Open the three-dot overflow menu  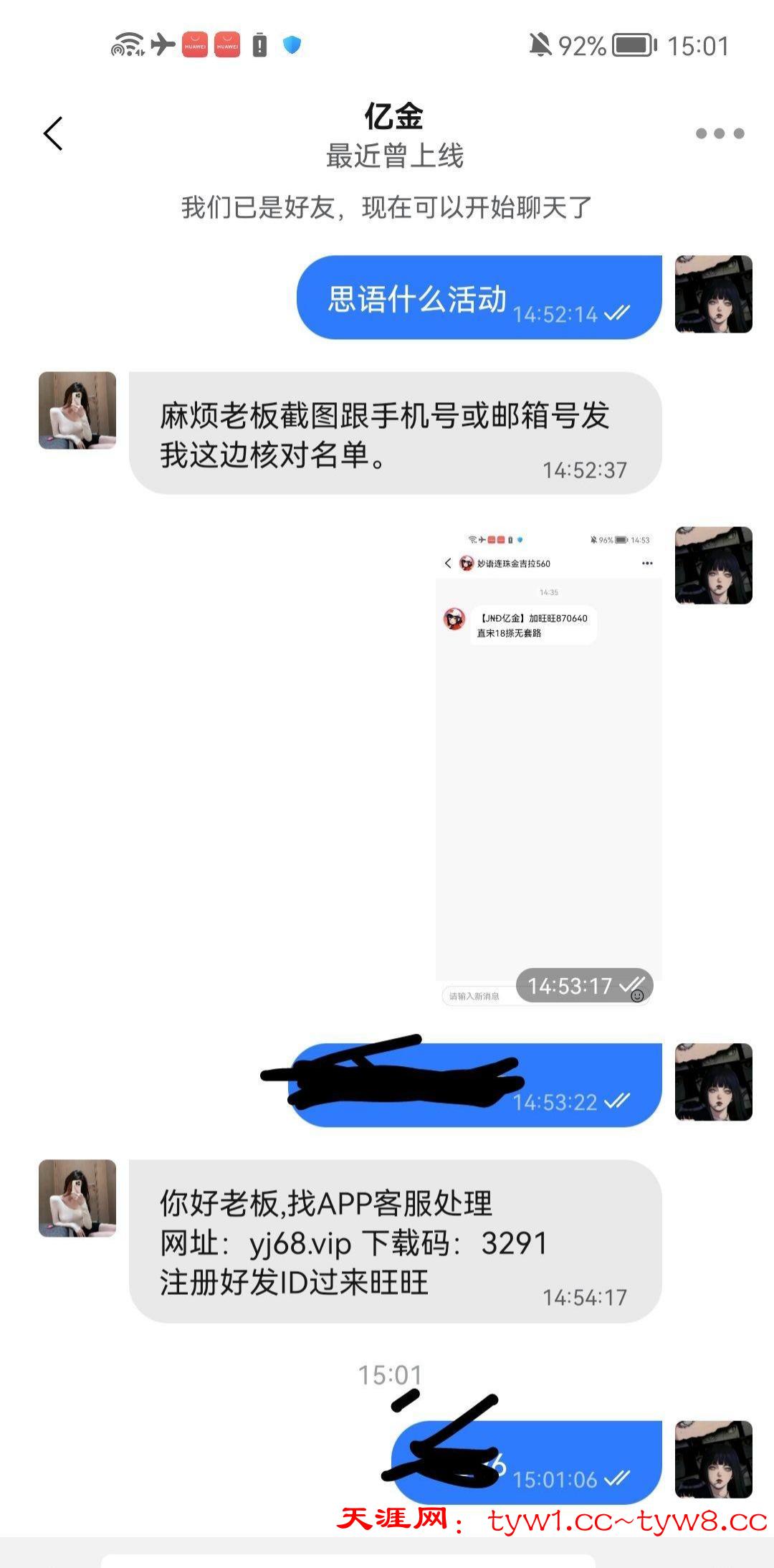point(720,134)
